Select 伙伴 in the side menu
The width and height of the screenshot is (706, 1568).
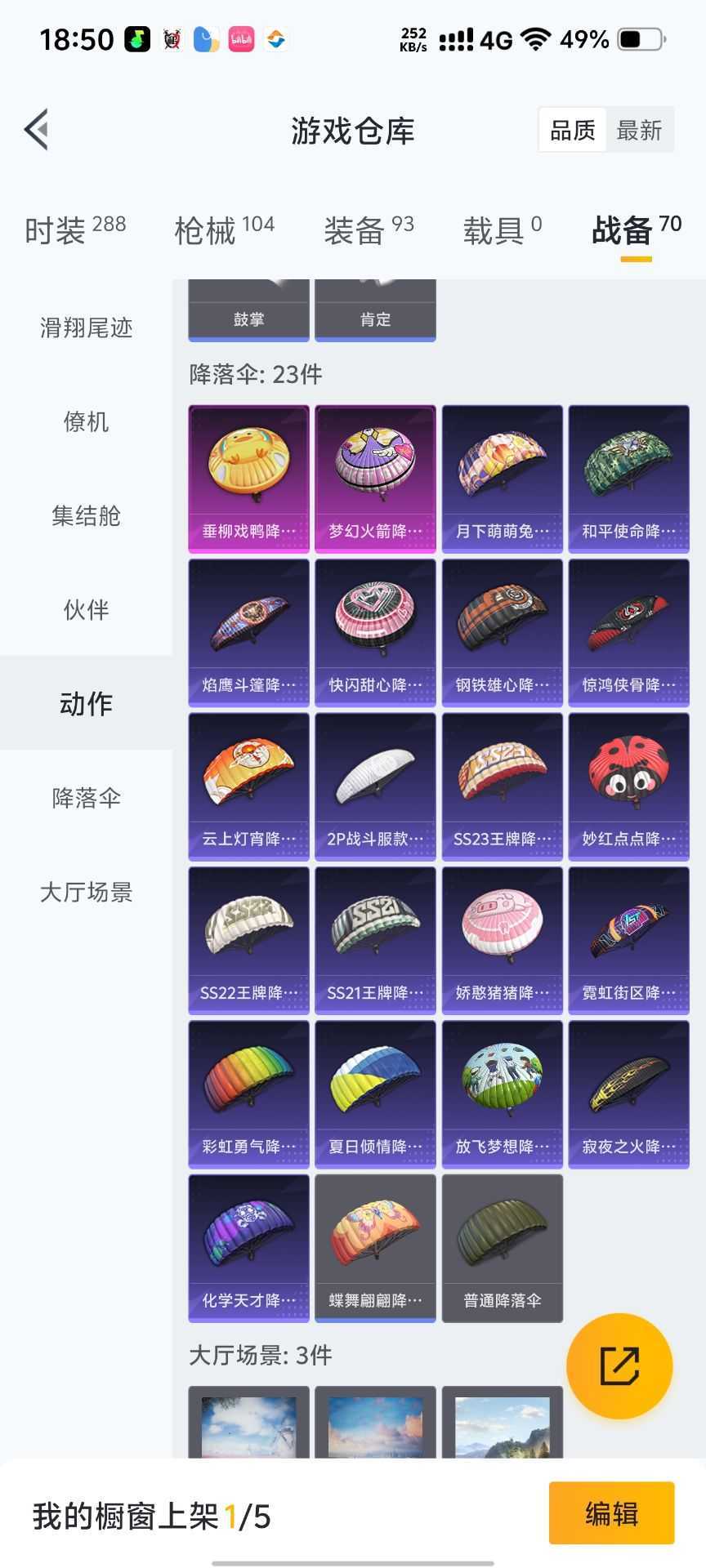point(86,609)
